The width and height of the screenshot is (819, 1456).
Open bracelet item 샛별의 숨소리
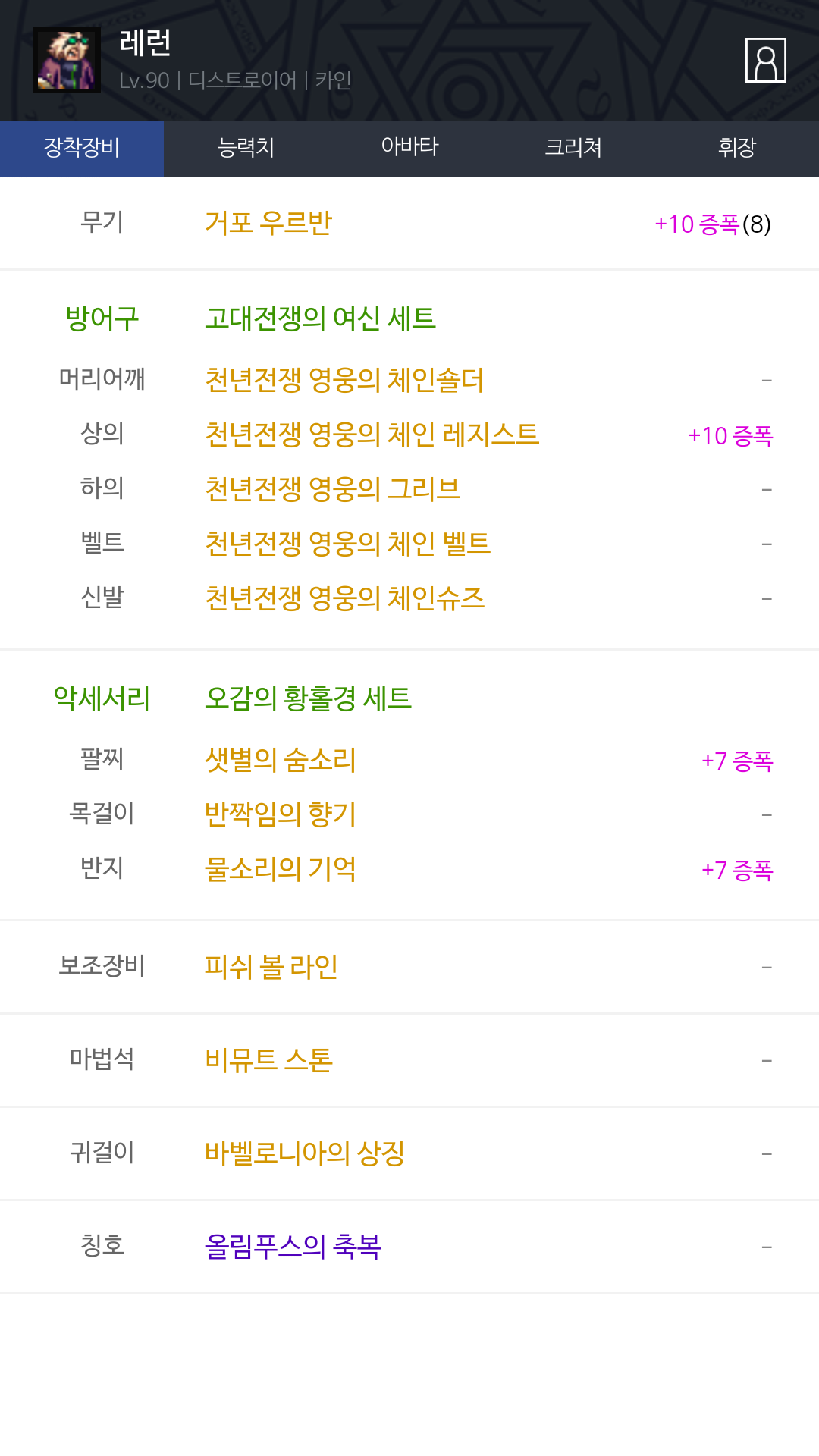[x=281, y=760]
